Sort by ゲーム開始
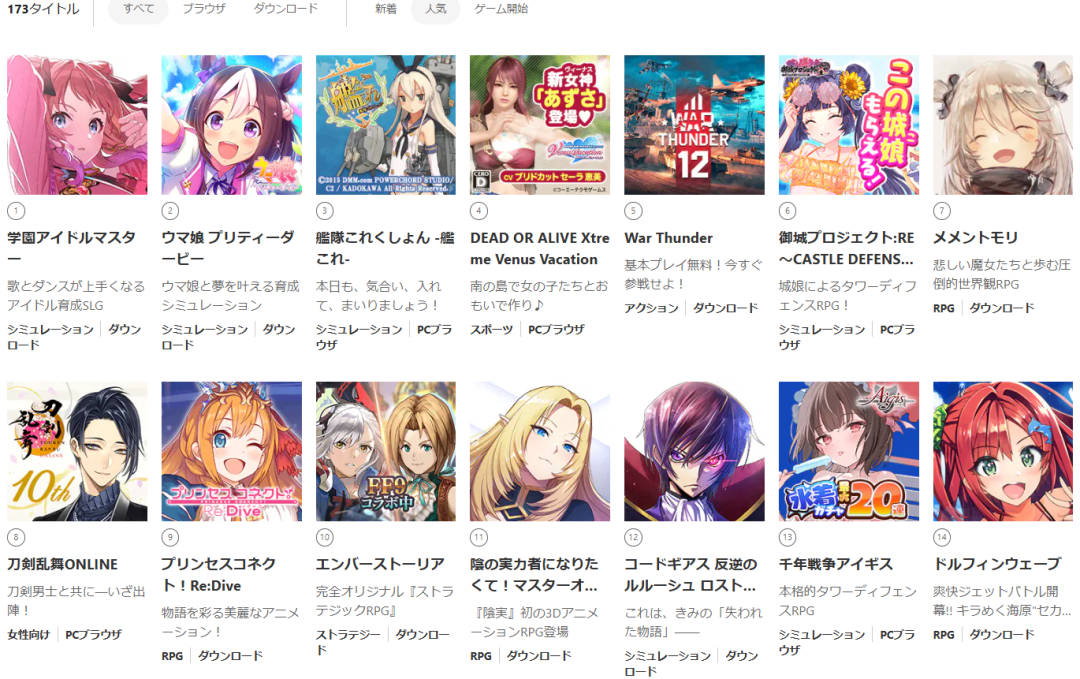Viewport: 1080px width, 679px height. [500, 9]
